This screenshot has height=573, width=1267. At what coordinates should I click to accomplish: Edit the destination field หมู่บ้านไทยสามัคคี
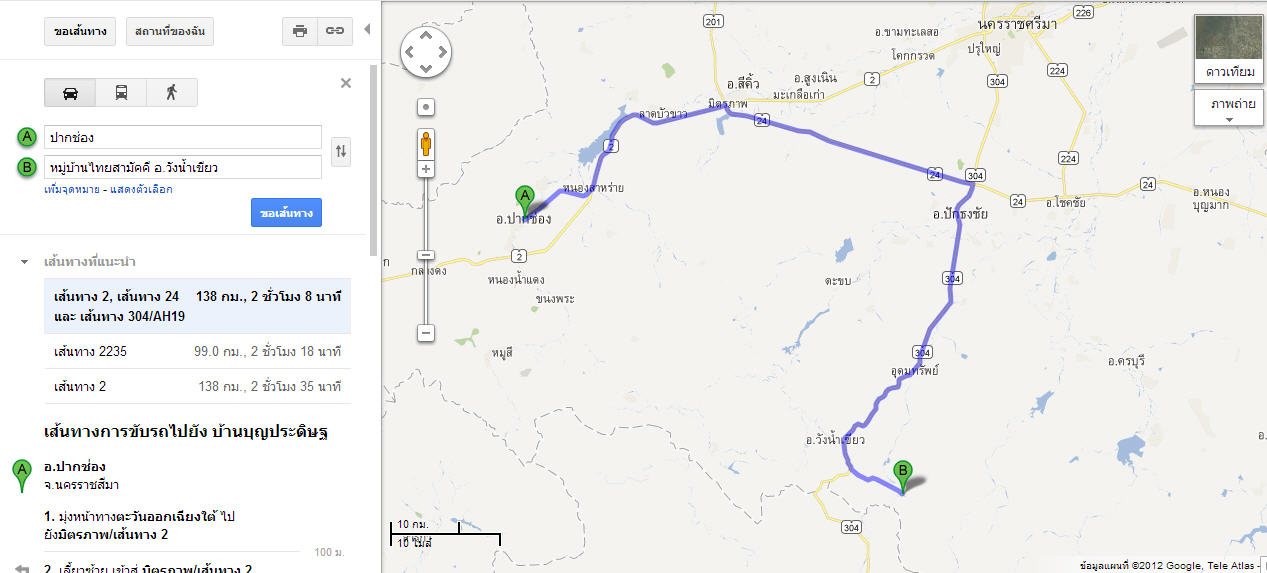tap(182, 167)
